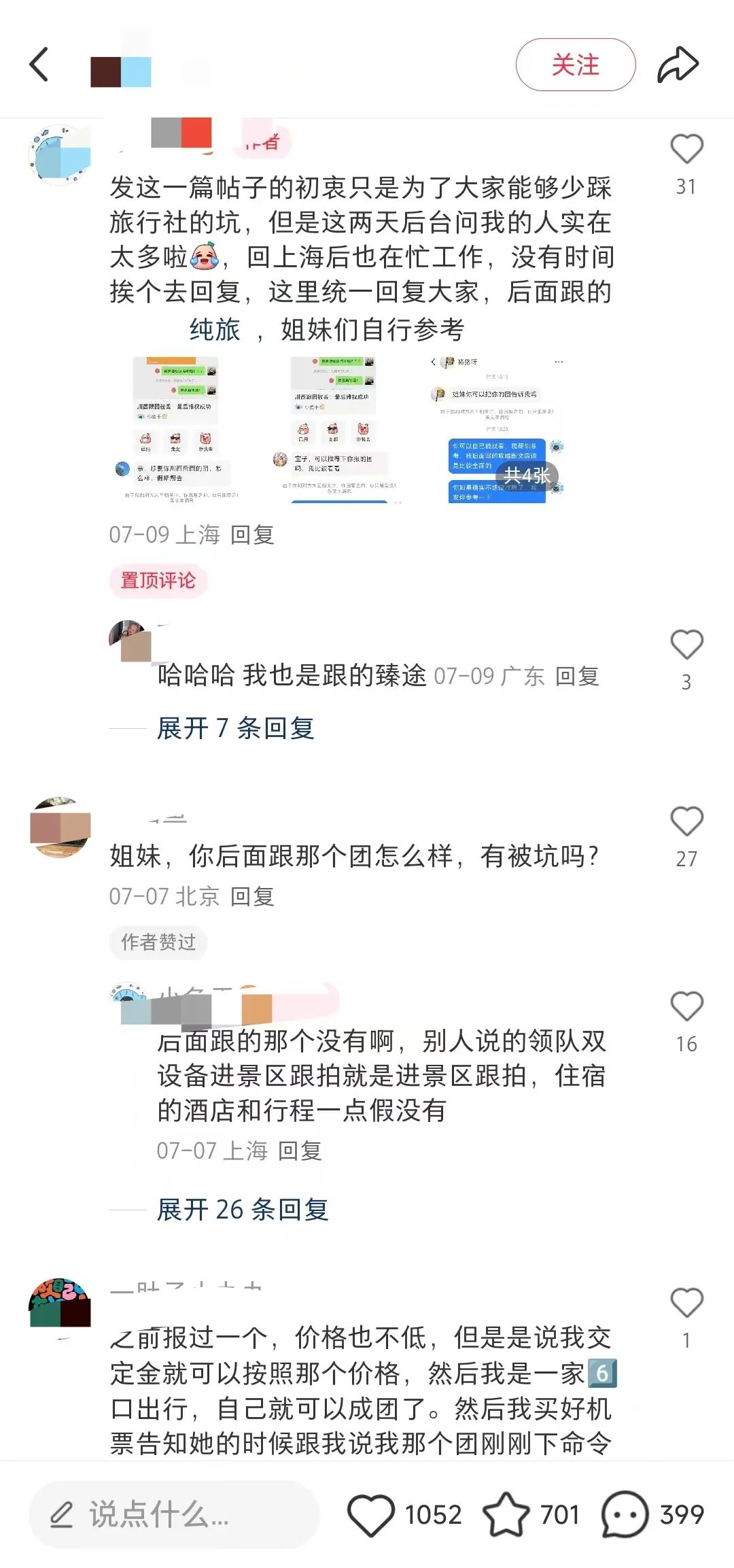The width and height of the screenshot is (734, 1568).
Task: Like the comment asking 有被坑吗
Action: pyautogui.click(x=686, y=821)
